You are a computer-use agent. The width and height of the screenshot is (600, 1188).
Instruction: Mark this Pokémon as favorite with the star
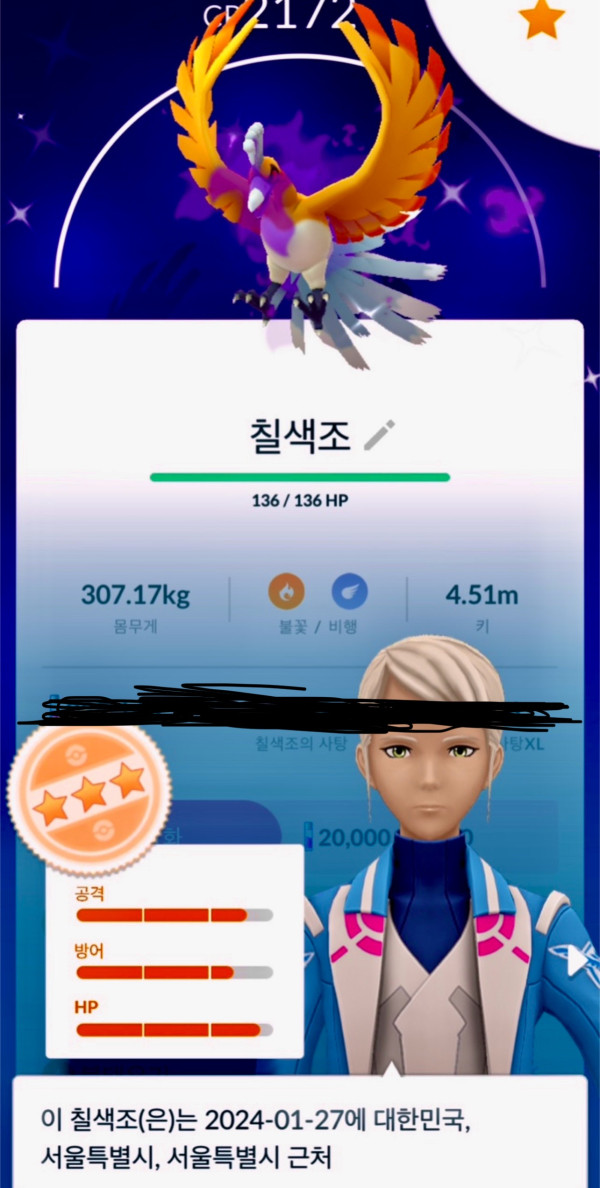[x=541, y=18]
